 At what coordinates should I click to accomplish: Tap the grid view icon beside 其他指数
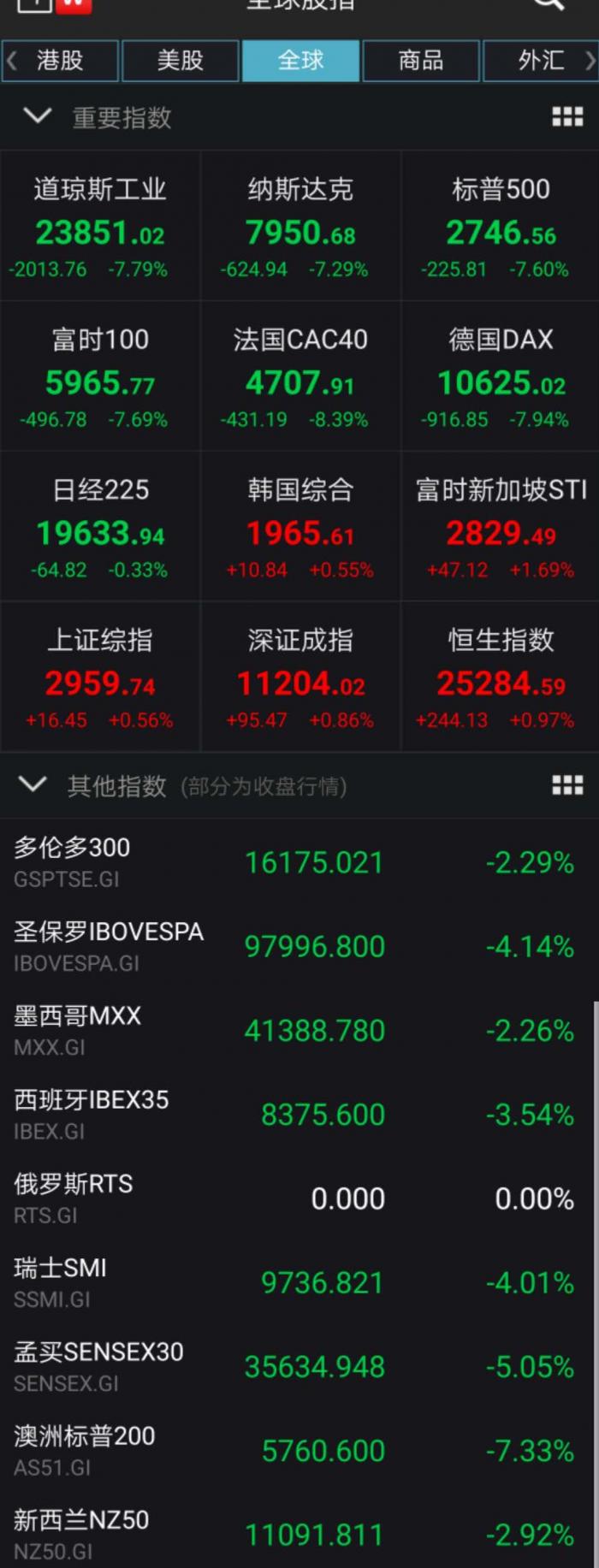[567, 785]
